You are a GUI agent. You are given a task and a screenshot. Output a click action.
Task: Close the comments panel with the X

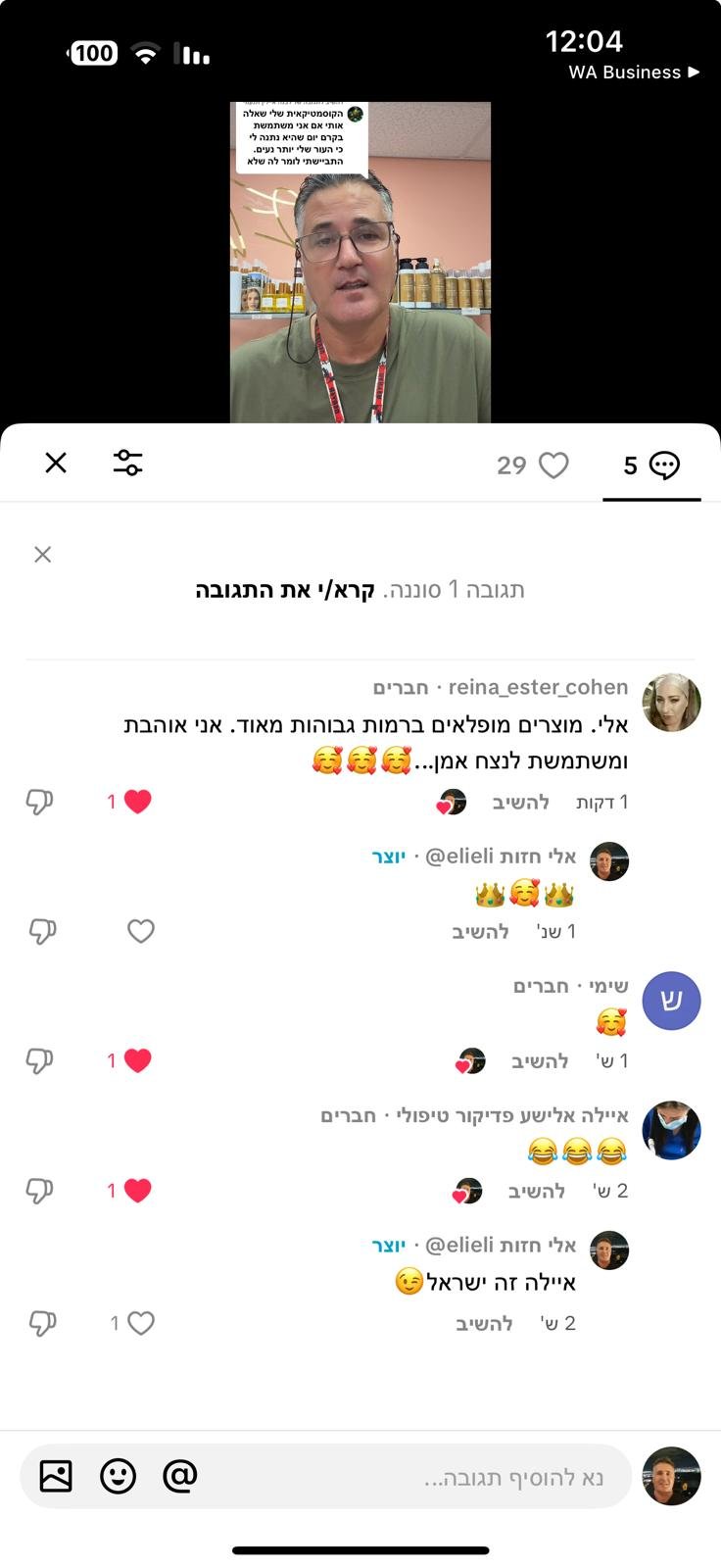(x=56, y=463)
